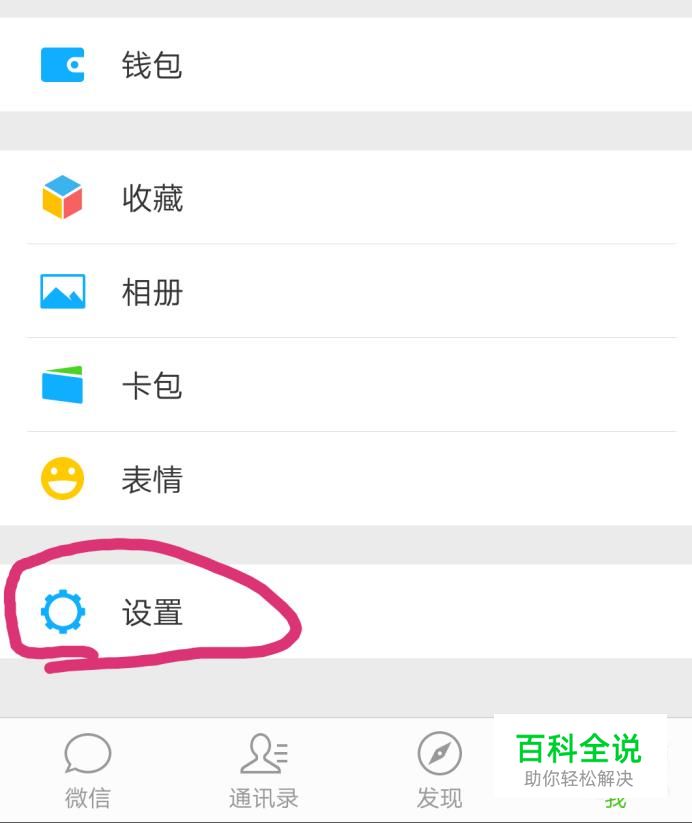Open the 表情 sticker gallery
The height and width of the screenshot is (823, 692).
150,480
